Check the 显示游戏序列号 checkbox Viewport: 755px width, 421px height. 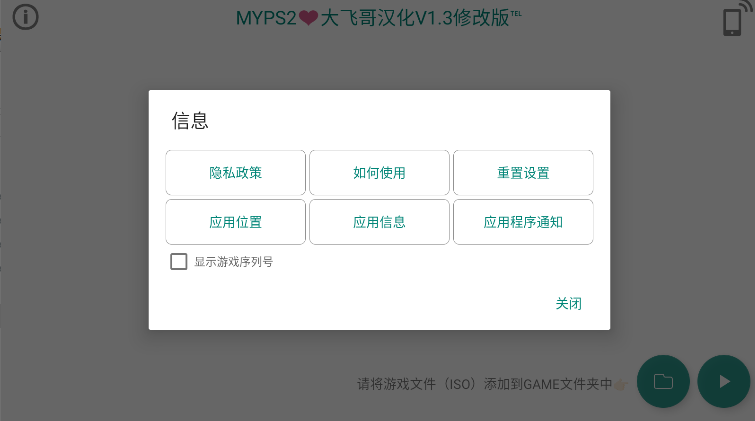(179, 262)
